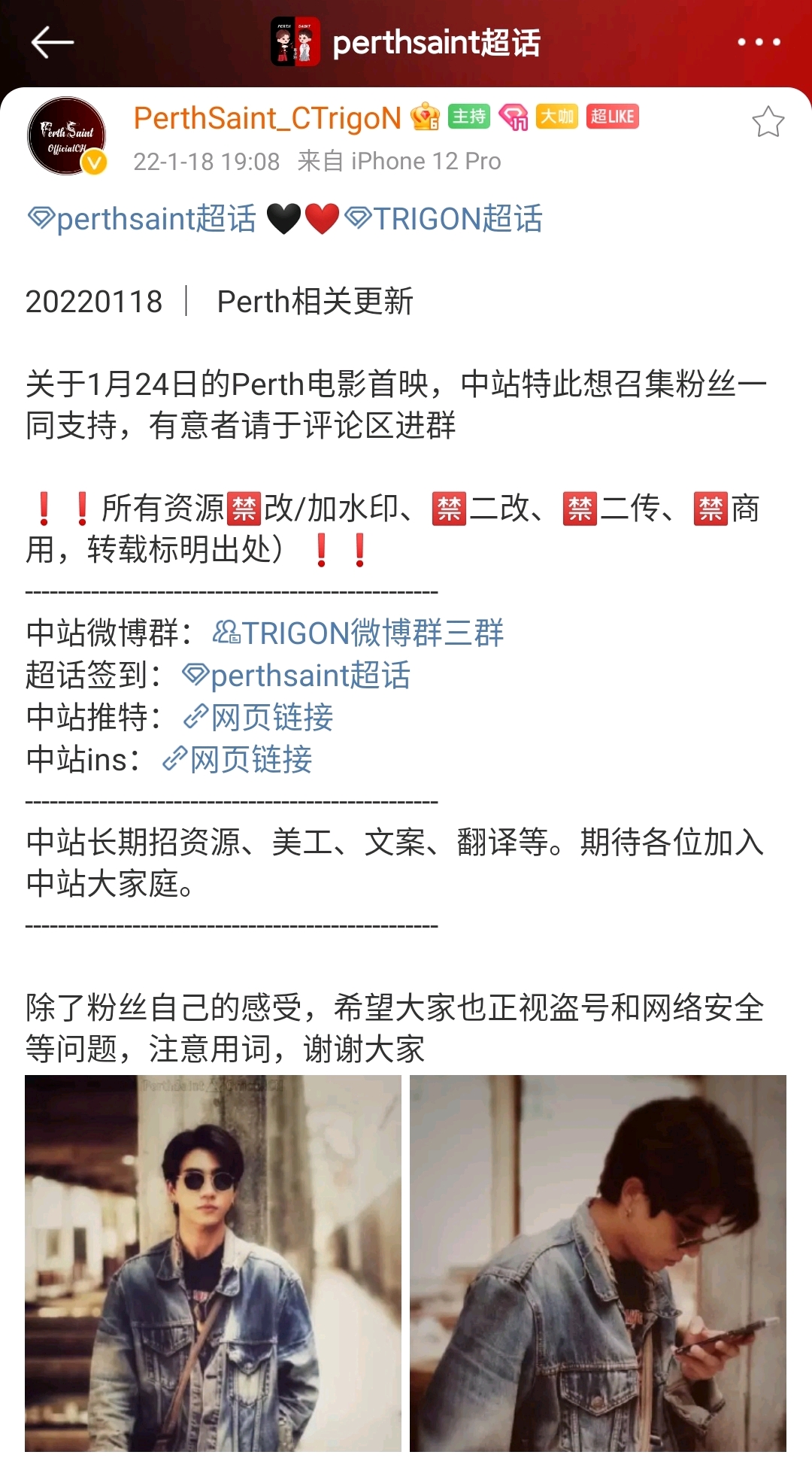Favorite this post with the star icon
The height and width of the screenshot is (1467, 812).
click(768, 121)
